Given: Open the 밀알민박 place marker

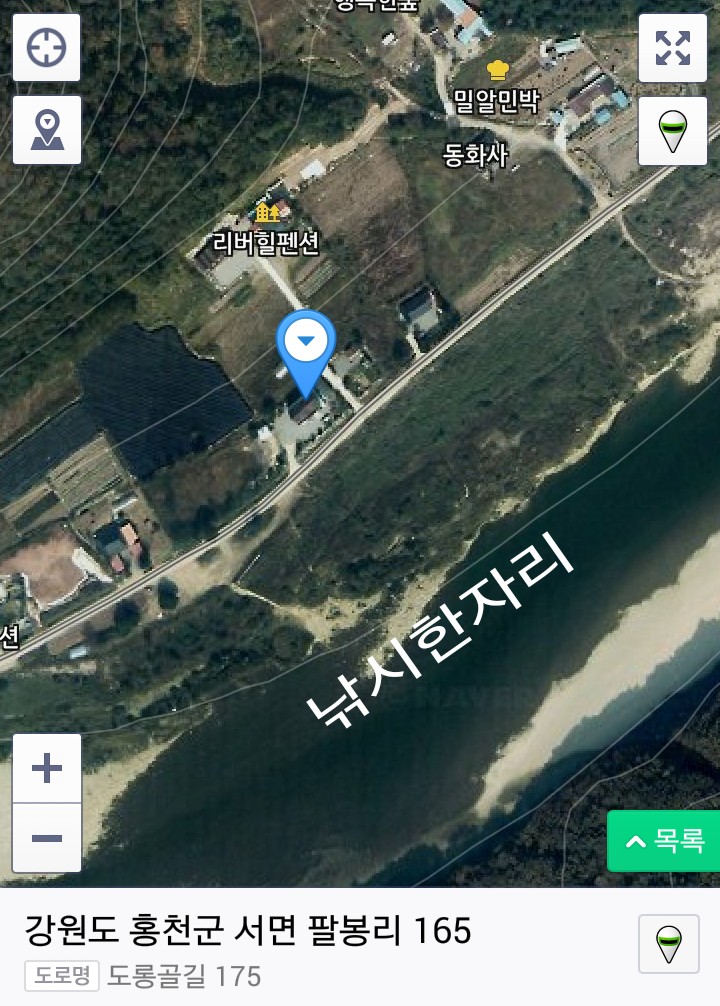Looking at the screenshot, I should 497,72.
